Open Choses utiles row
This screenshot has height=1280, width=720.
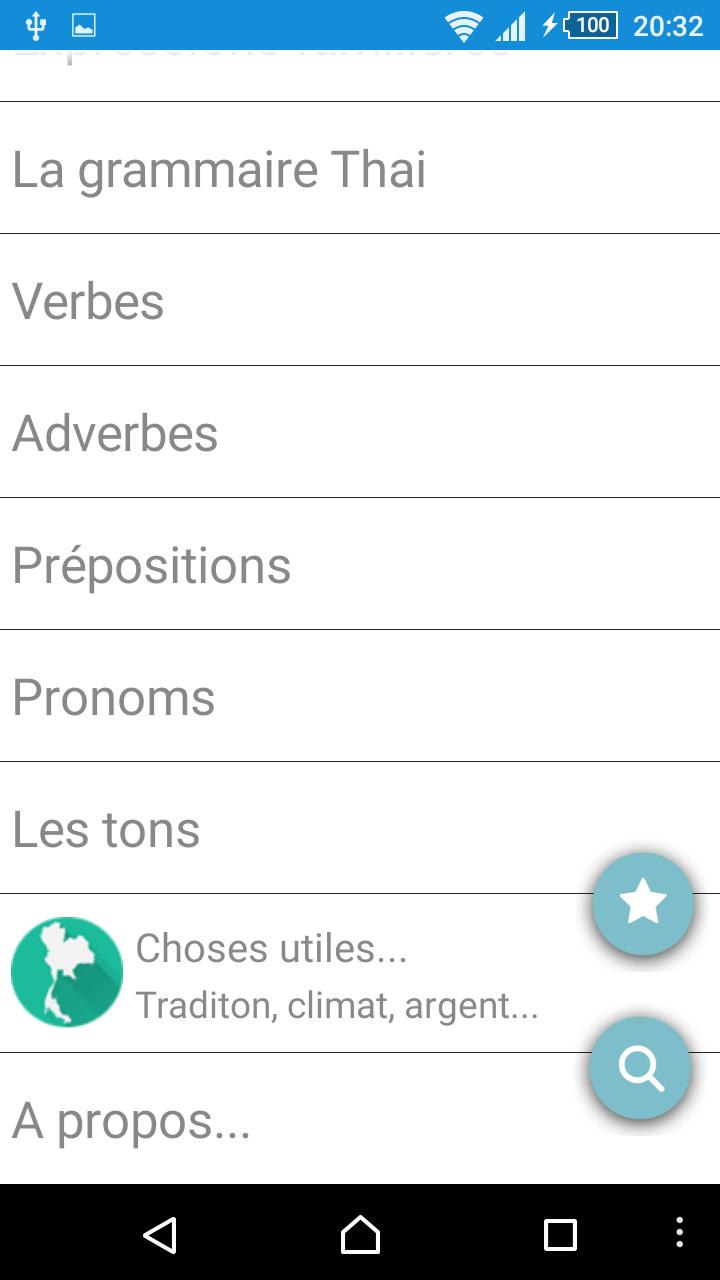pyautogui.click(x=300, y=974)
